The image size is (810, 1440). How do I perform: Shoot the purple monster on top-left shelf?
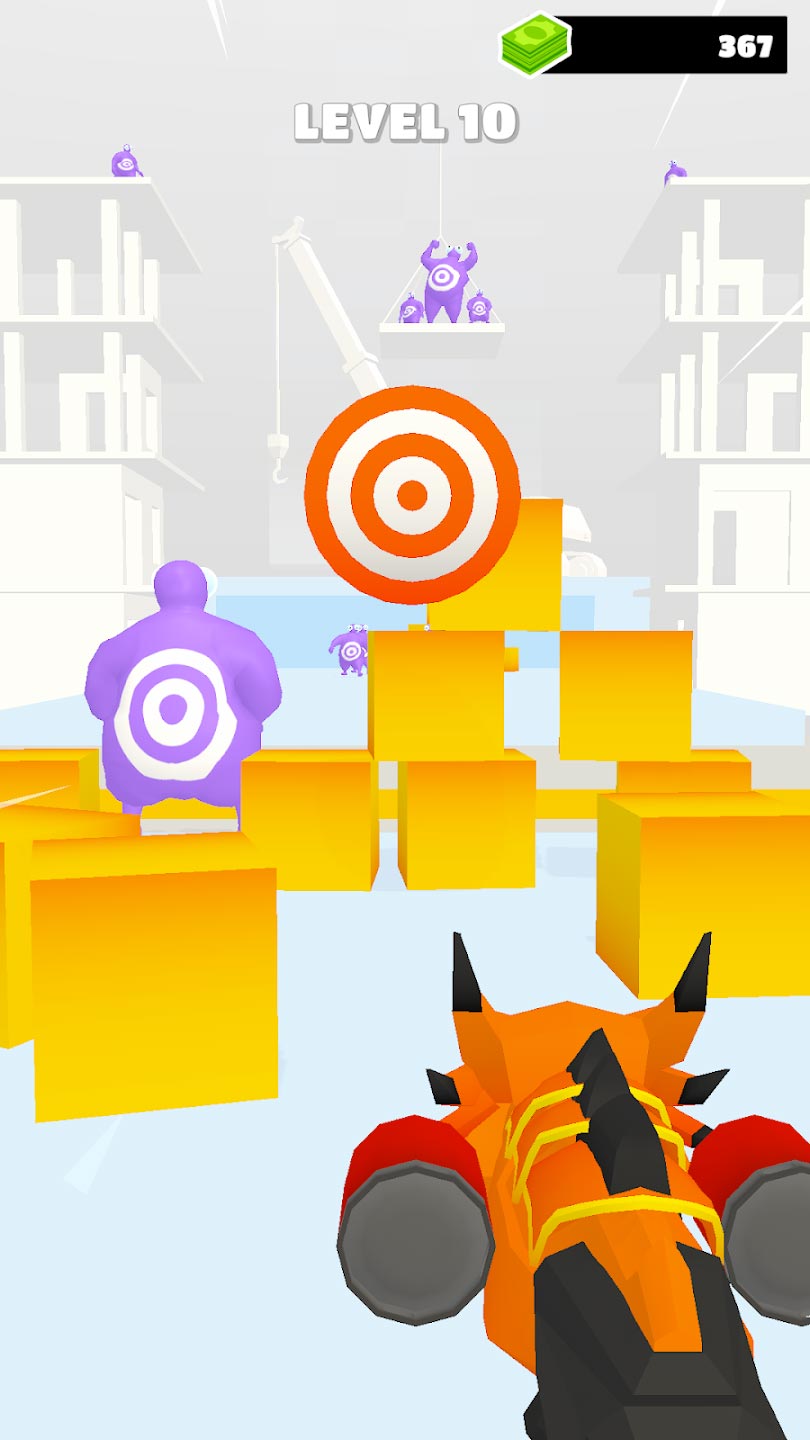coord(125,163)
